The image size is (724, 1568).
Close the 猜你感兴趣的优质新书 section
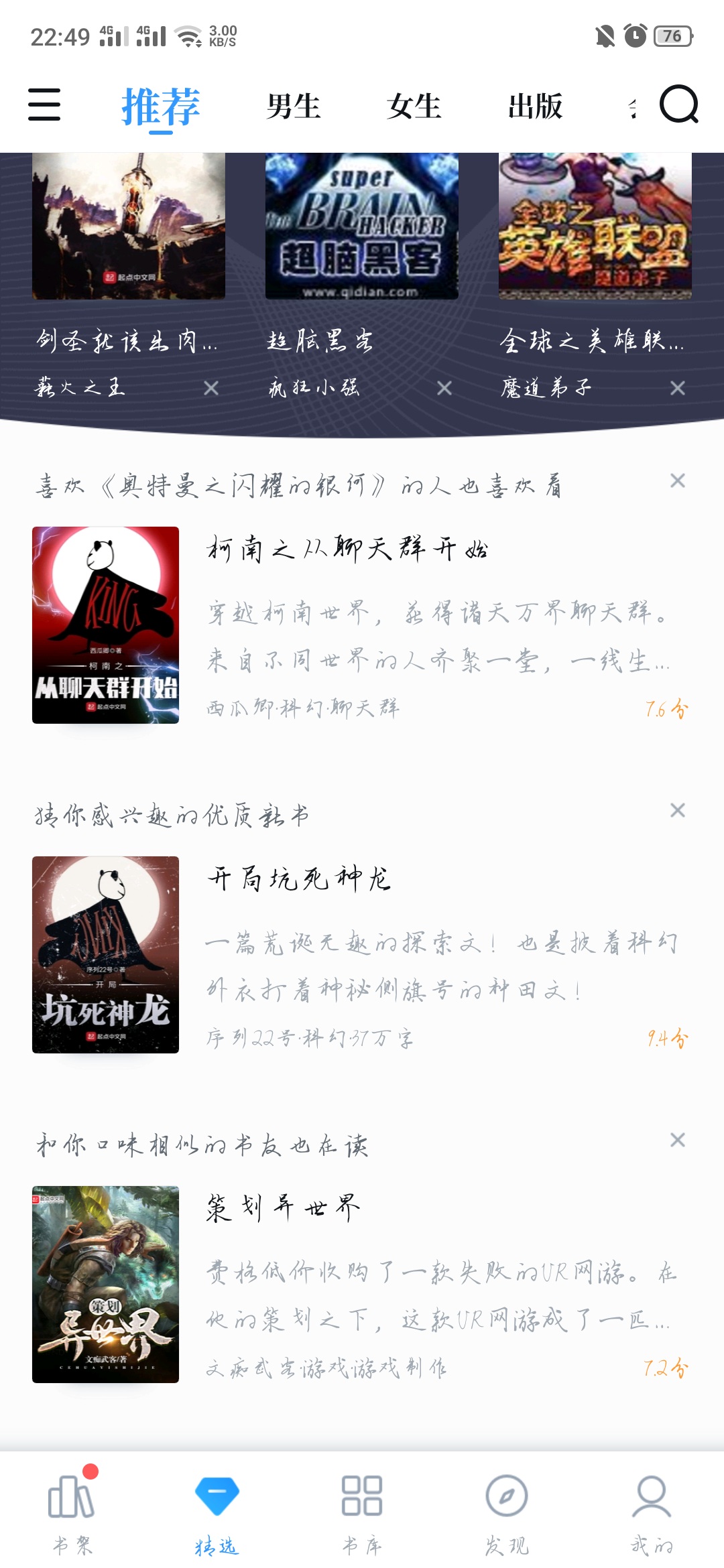pos(678,810)
